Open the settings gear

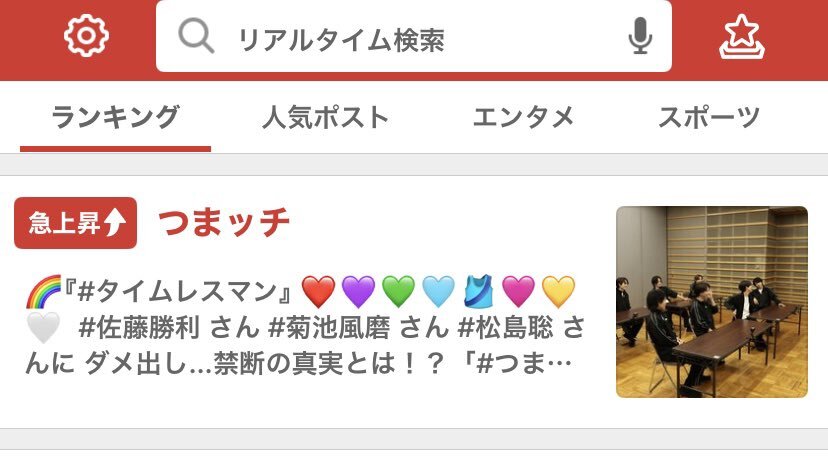click(x=86, y=37)
